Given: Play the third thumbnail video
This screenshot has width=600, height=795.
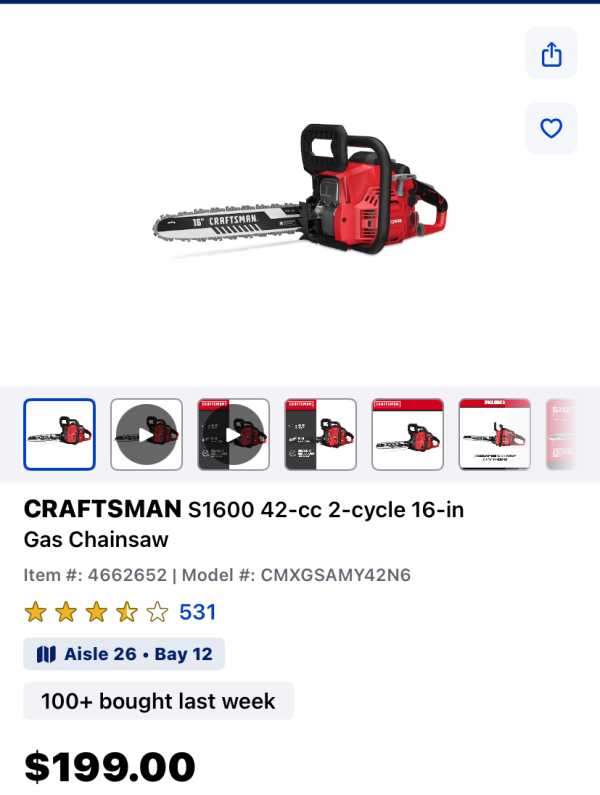Looking at the screenshot, I should coord(233,434).
